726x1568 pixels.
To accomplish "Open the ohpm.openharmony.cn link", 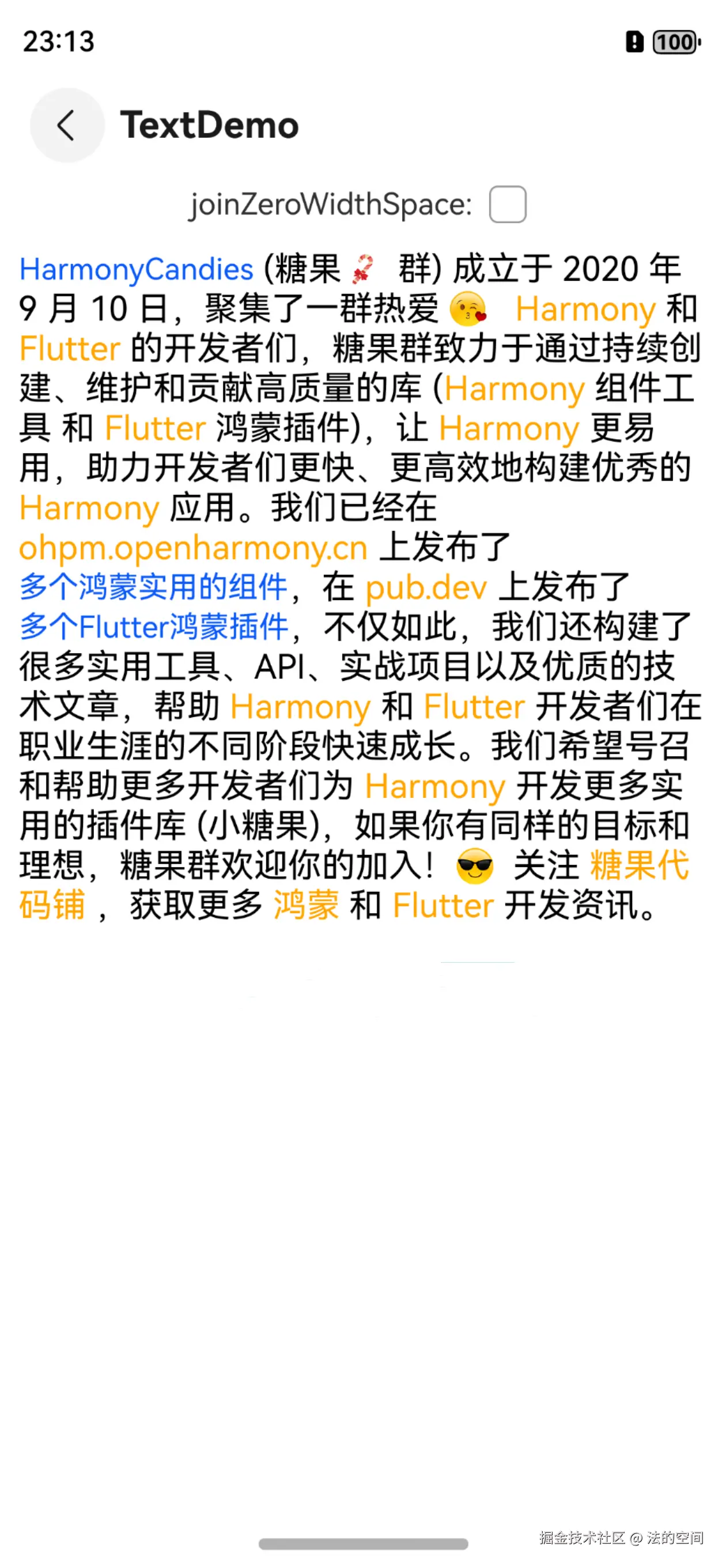I will (x=193, y=548).
